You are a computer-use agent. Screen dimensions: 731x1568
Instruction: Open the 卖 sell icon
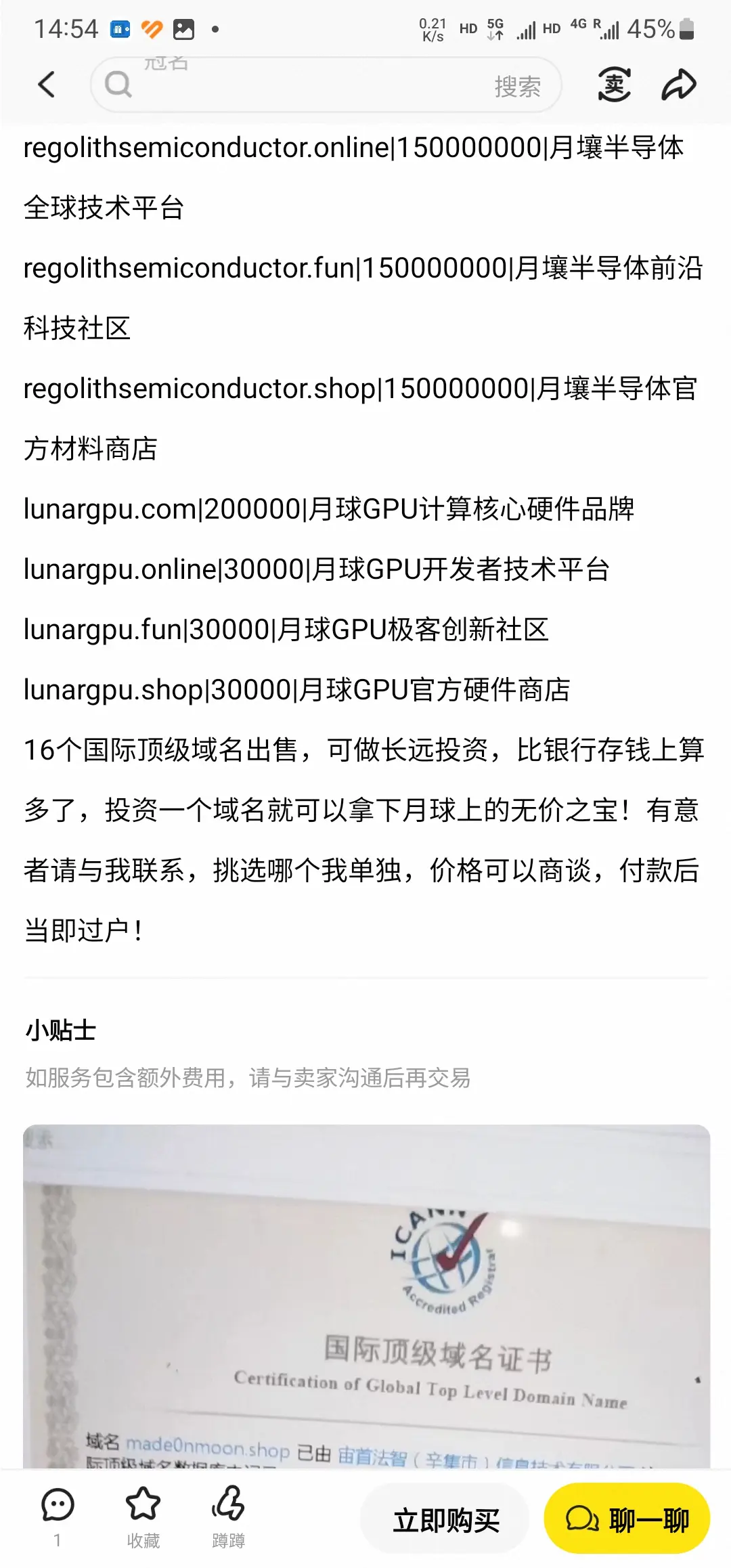click(614, 85)
